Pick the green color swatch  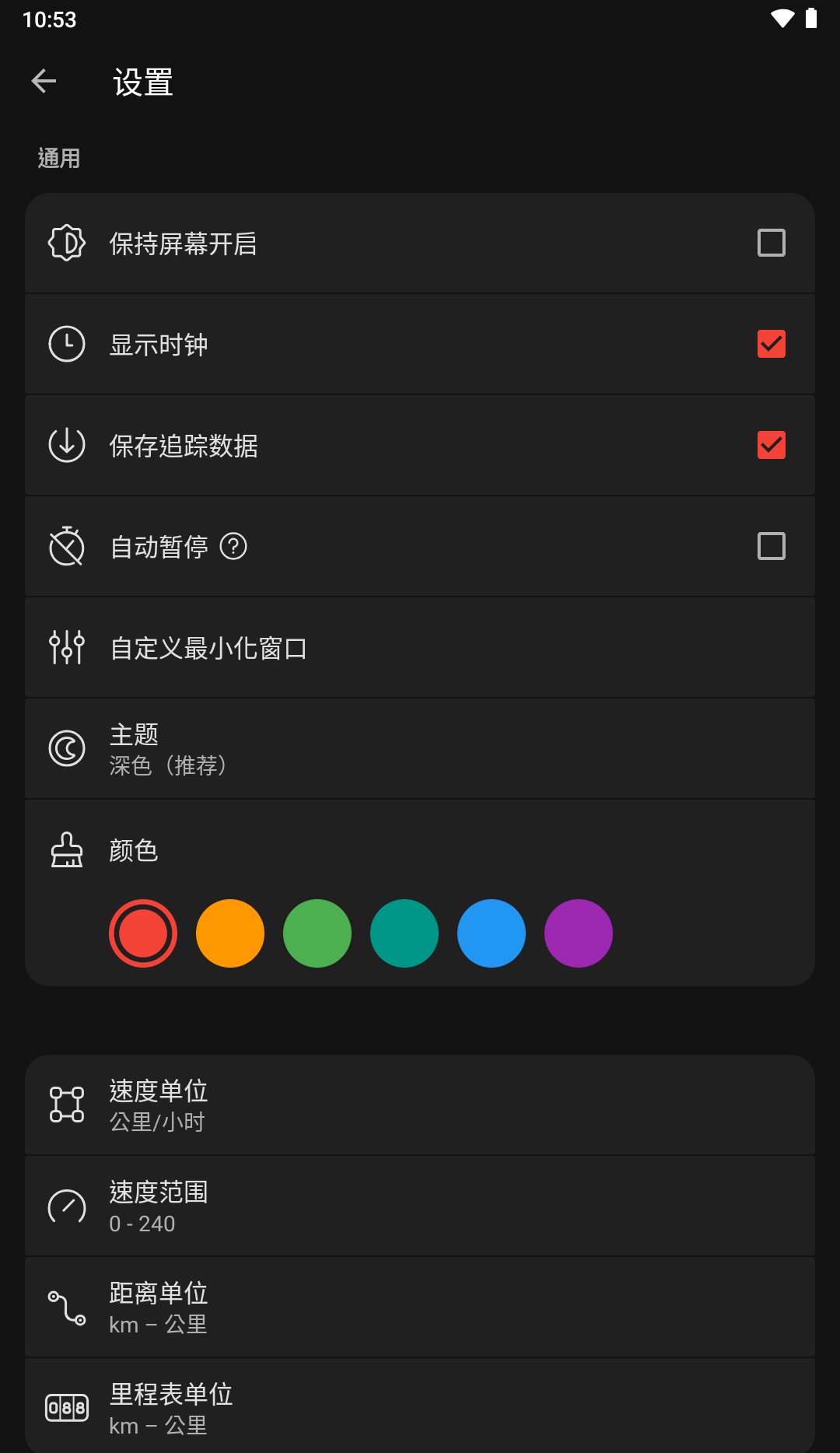[x=317, y=933]
